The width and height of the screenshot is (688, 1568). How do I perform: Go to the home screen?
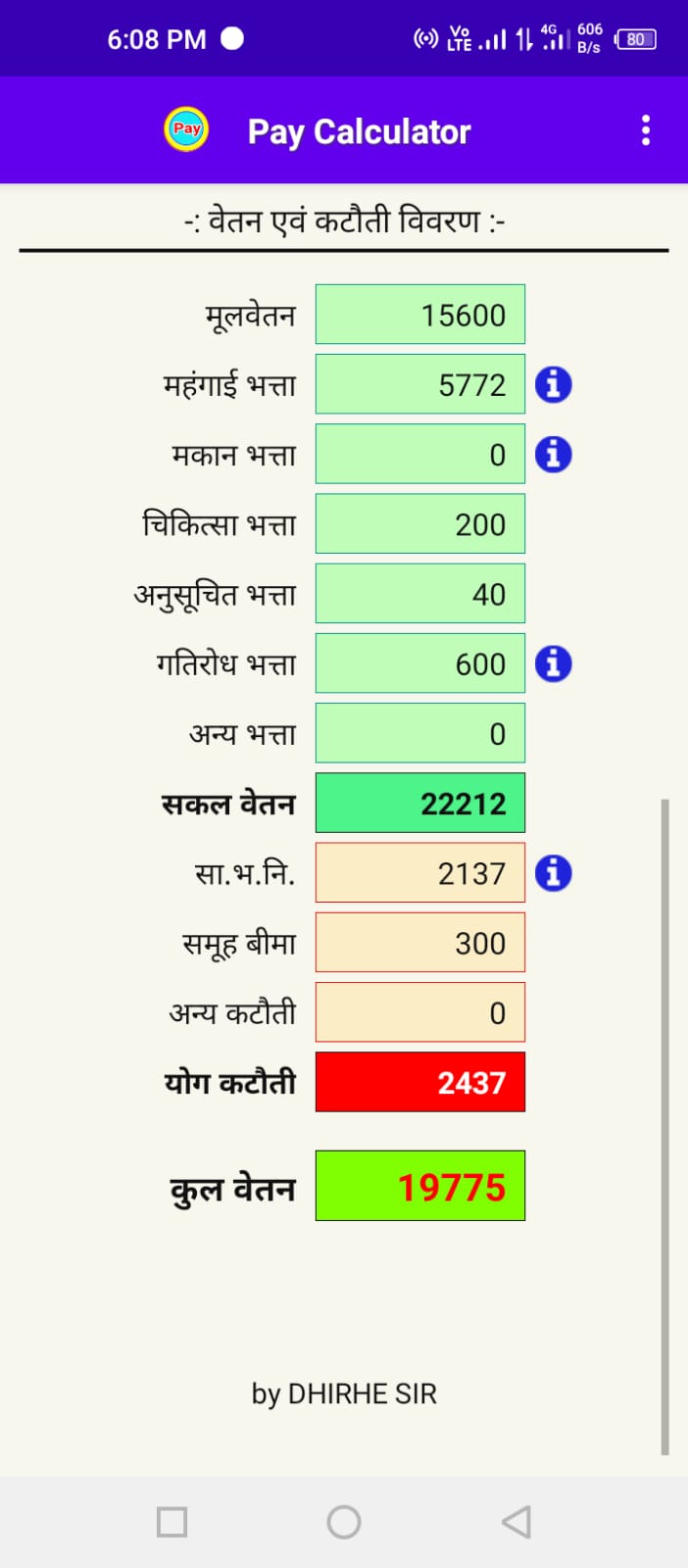point(344,1522)
